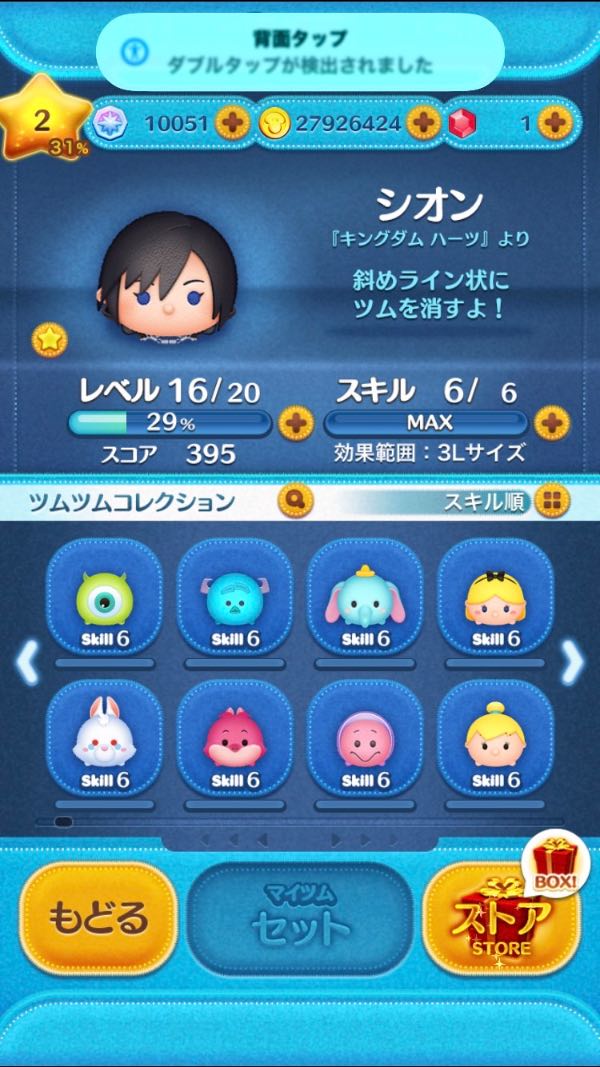Select the Tinker Bell Tsum
Viewport: 600px width, 1067px height.
(495, 740)
